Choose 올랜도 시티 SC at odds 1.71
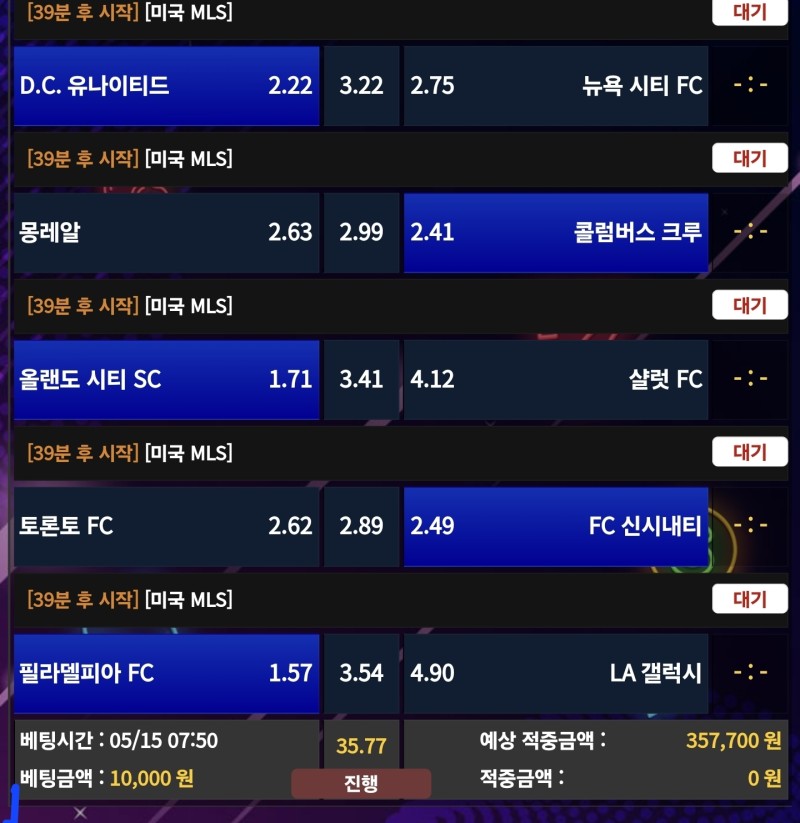This screenshot has height=823, width=800. [x=166, y=380]
